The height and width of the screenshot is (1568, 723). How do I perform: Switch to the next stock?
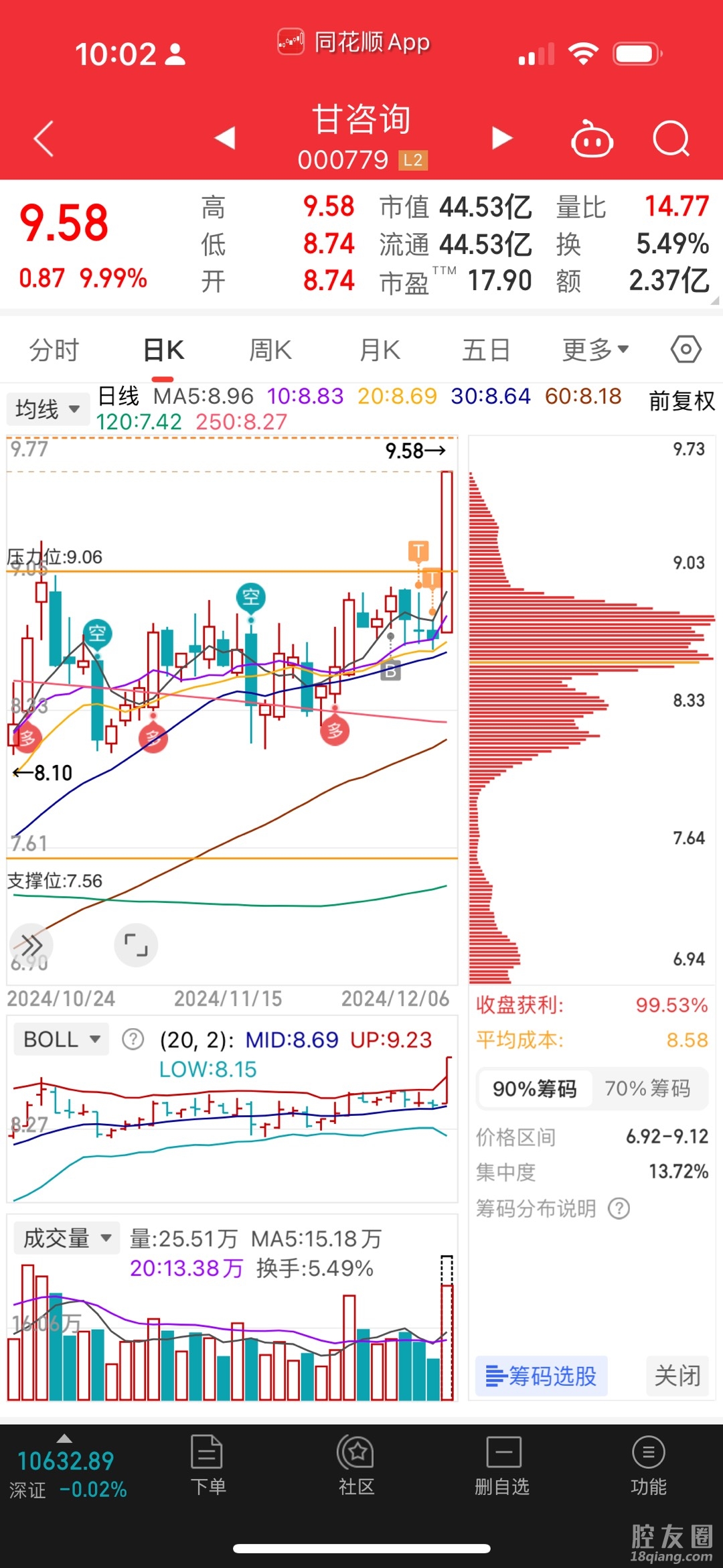pos(501,137)
